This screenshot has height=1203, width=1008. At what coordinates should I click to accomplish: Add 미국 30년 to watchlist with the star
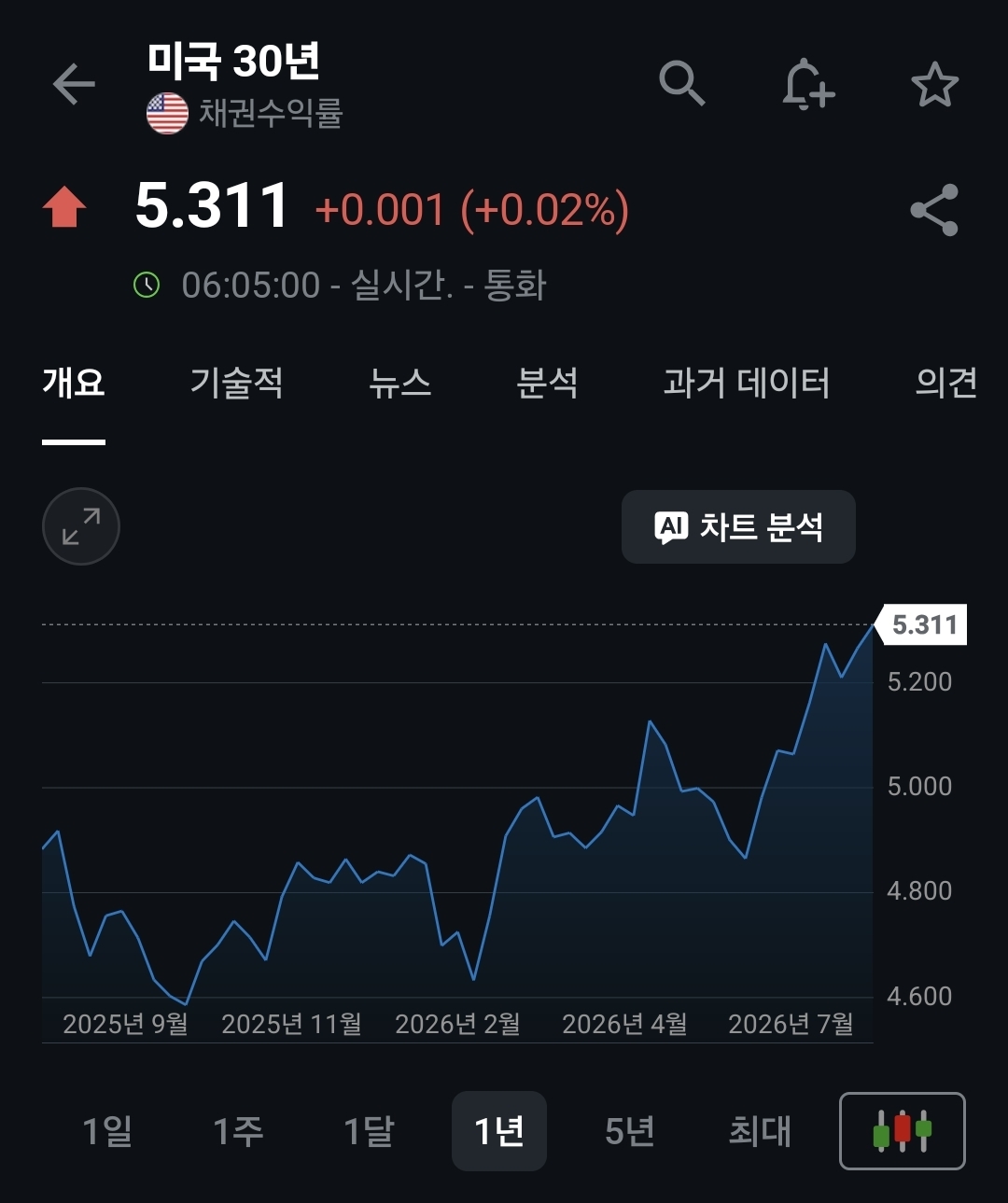(934, 85)
